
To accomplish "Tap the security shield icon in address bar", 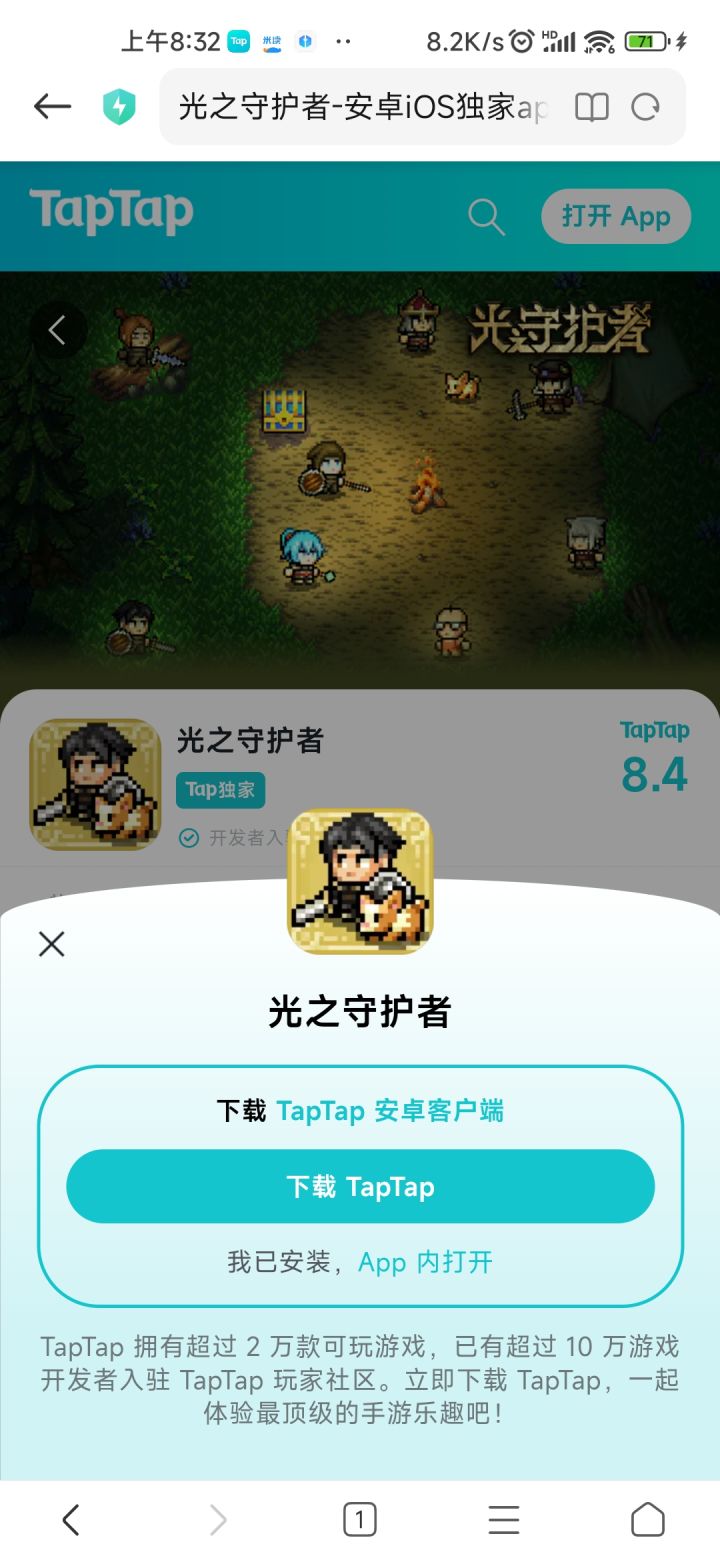I will click(120, 106).
